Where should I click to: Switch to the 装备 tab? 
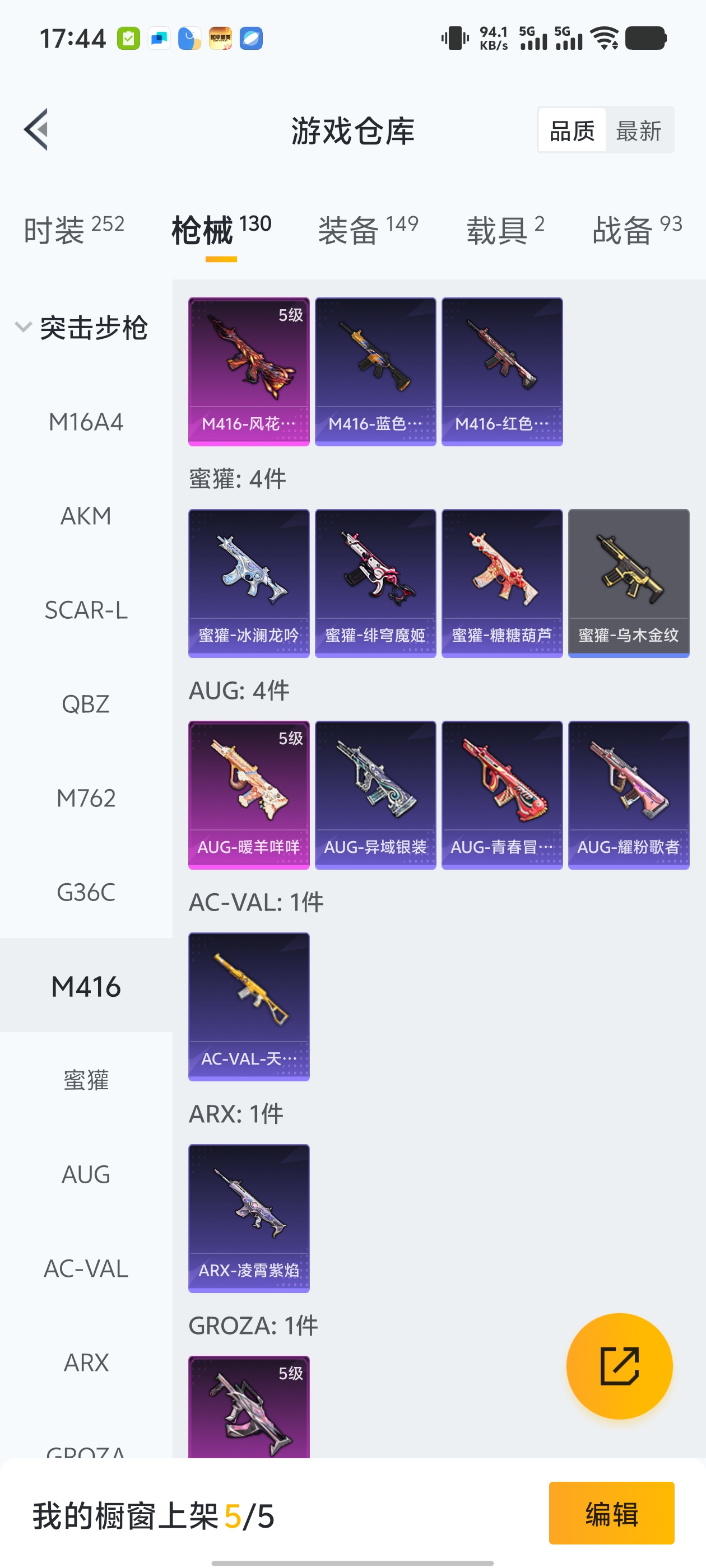(368, 230)
